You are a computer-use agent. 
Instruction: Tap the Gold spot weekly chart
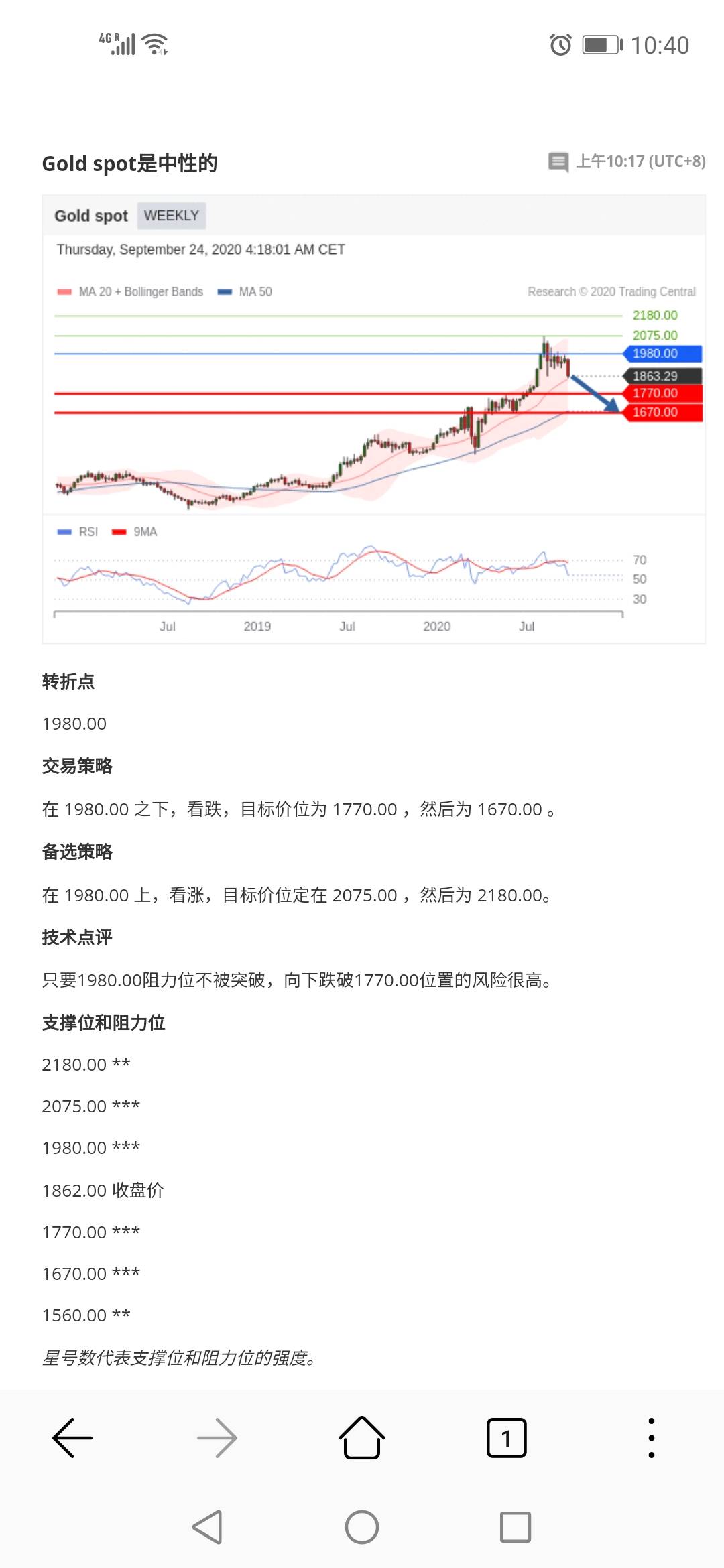click(x=373, y=419)
